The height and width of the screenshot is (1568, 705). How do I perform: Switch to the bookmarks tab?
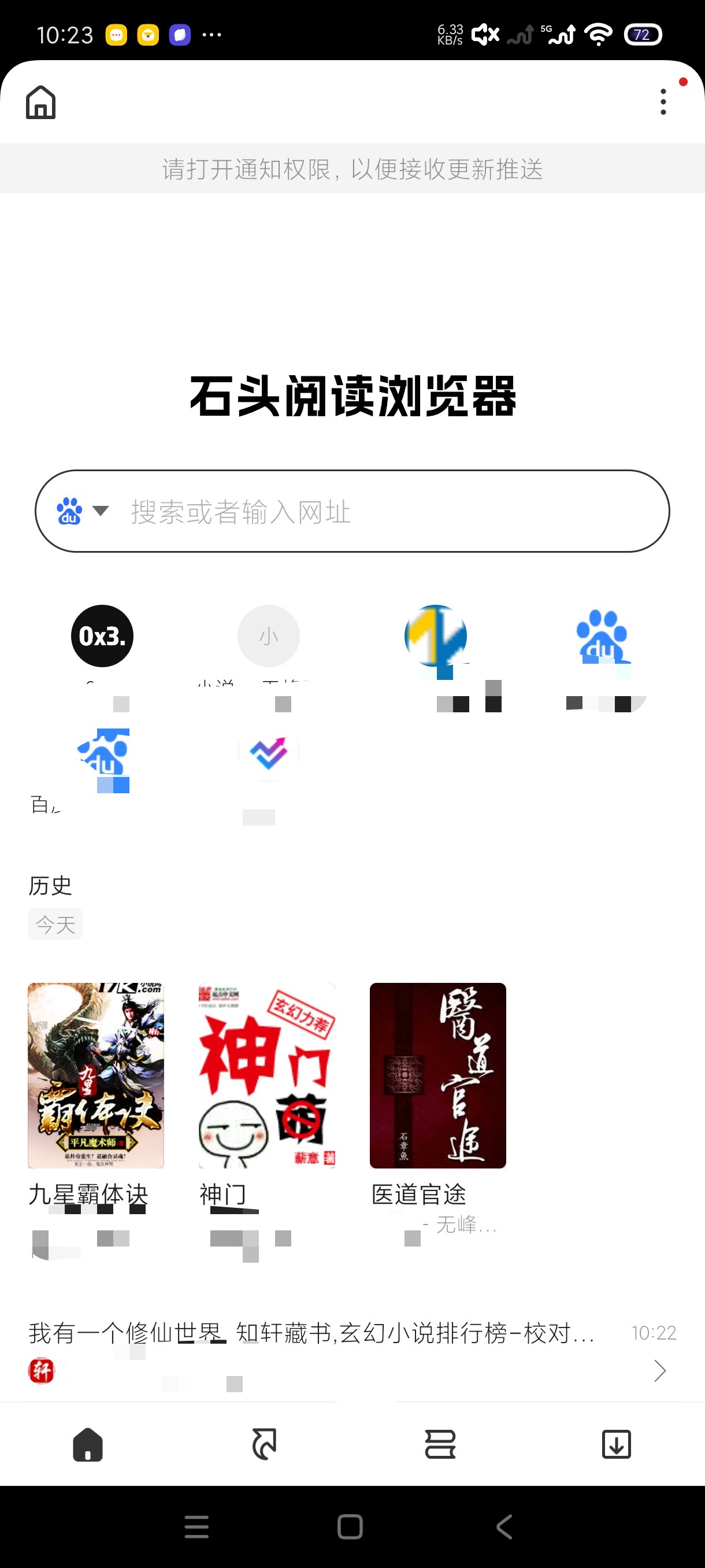264,1444
